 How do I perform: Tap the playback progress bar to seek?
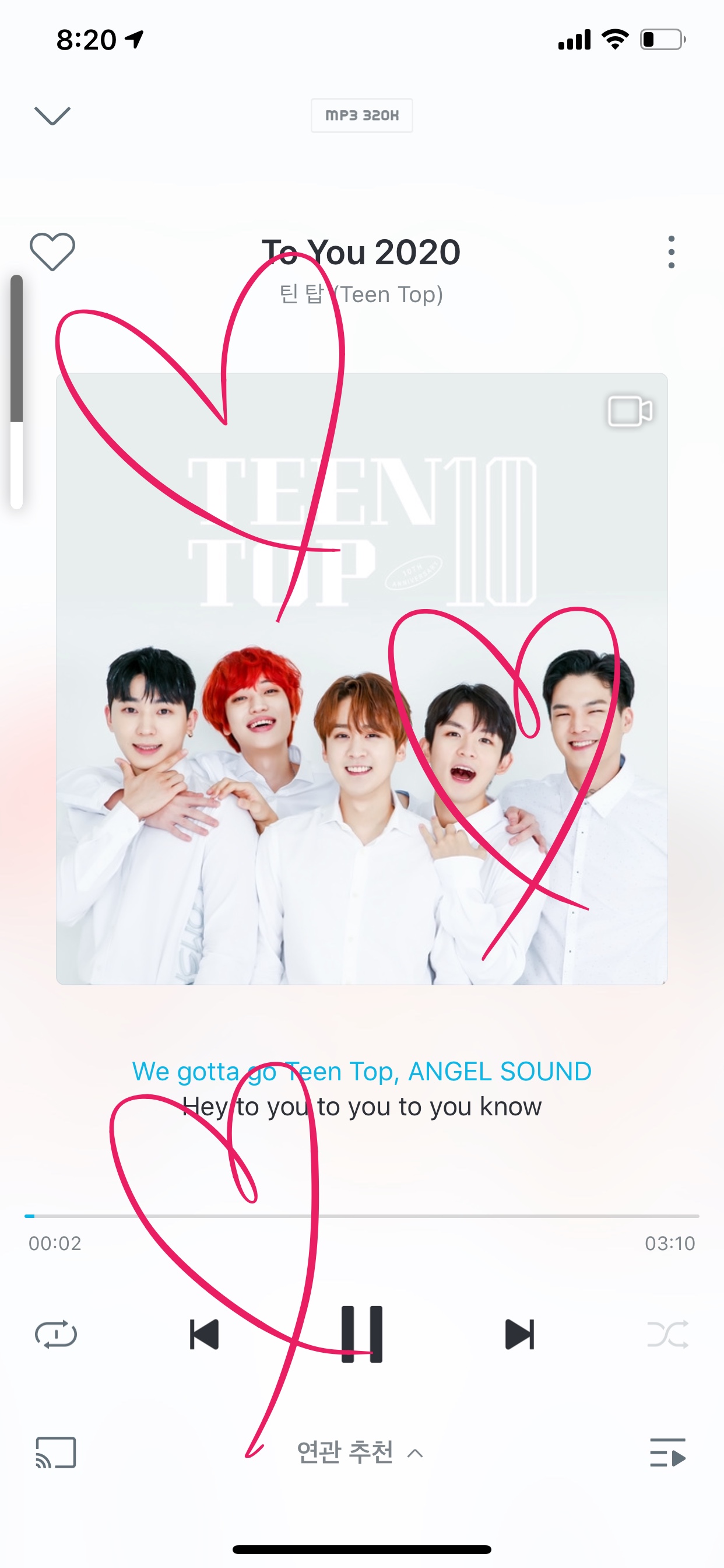click(x=361, y=1216)
